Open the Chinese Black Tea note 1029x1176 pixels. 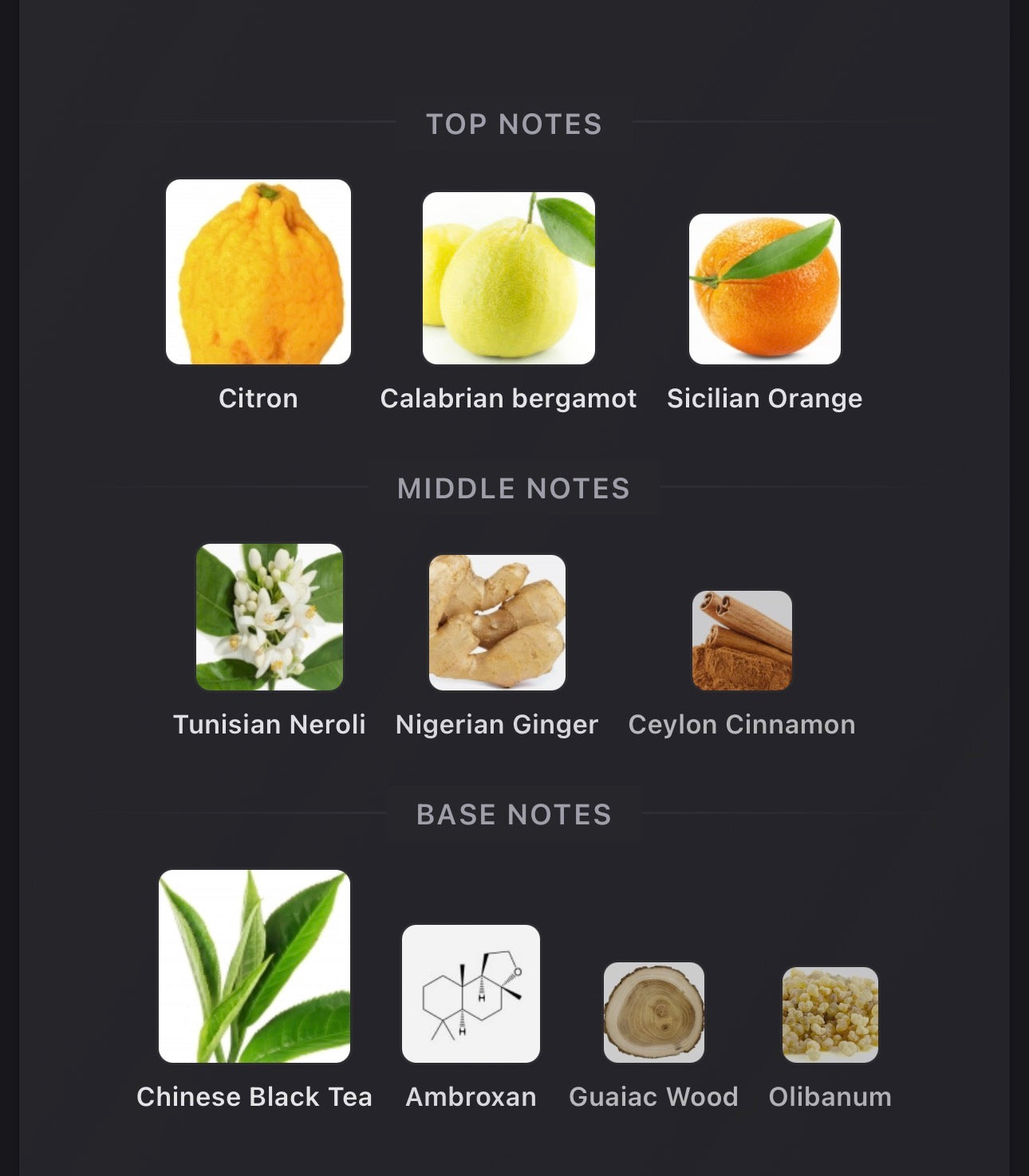254,966
